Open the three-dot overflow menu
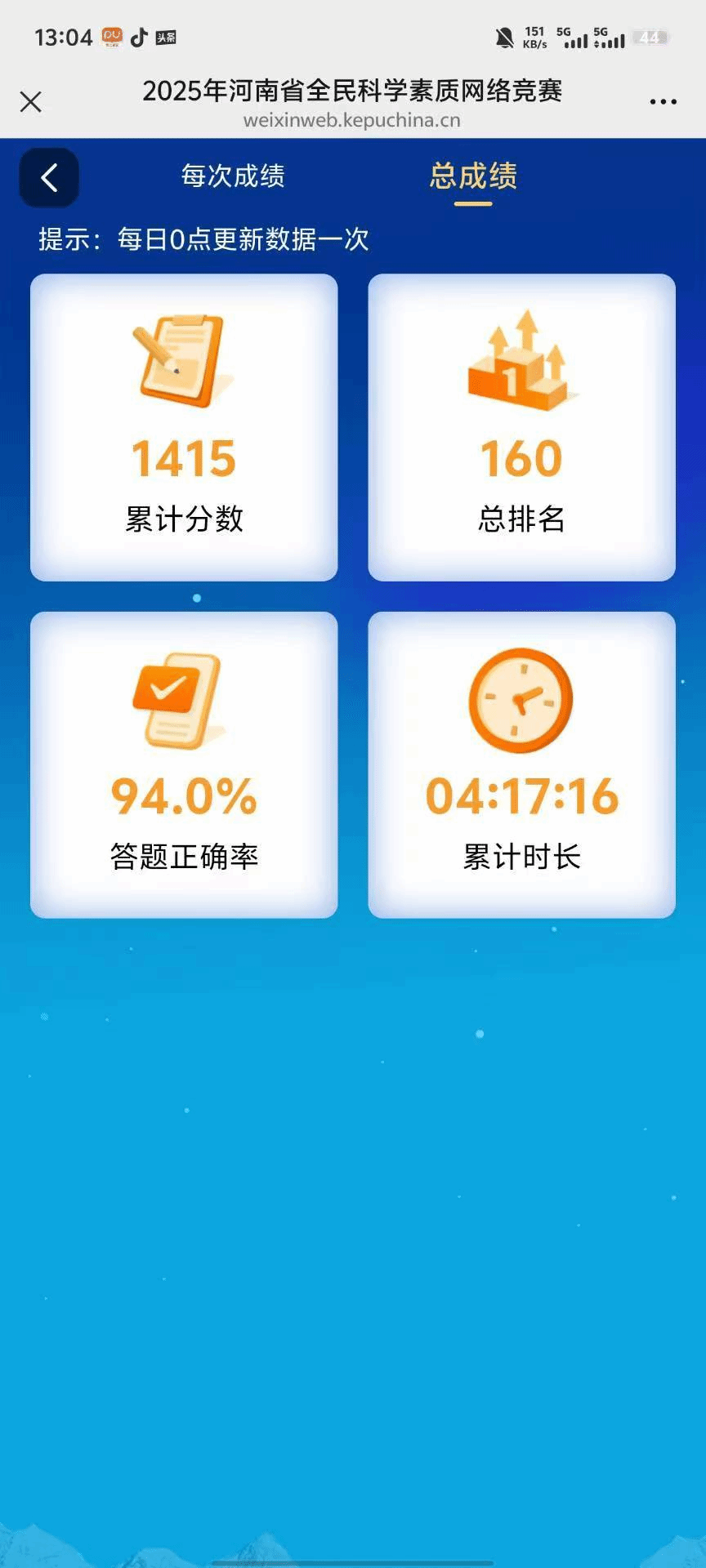The width and height of the screenshot is (706, 1568). (x=663, y=102)
